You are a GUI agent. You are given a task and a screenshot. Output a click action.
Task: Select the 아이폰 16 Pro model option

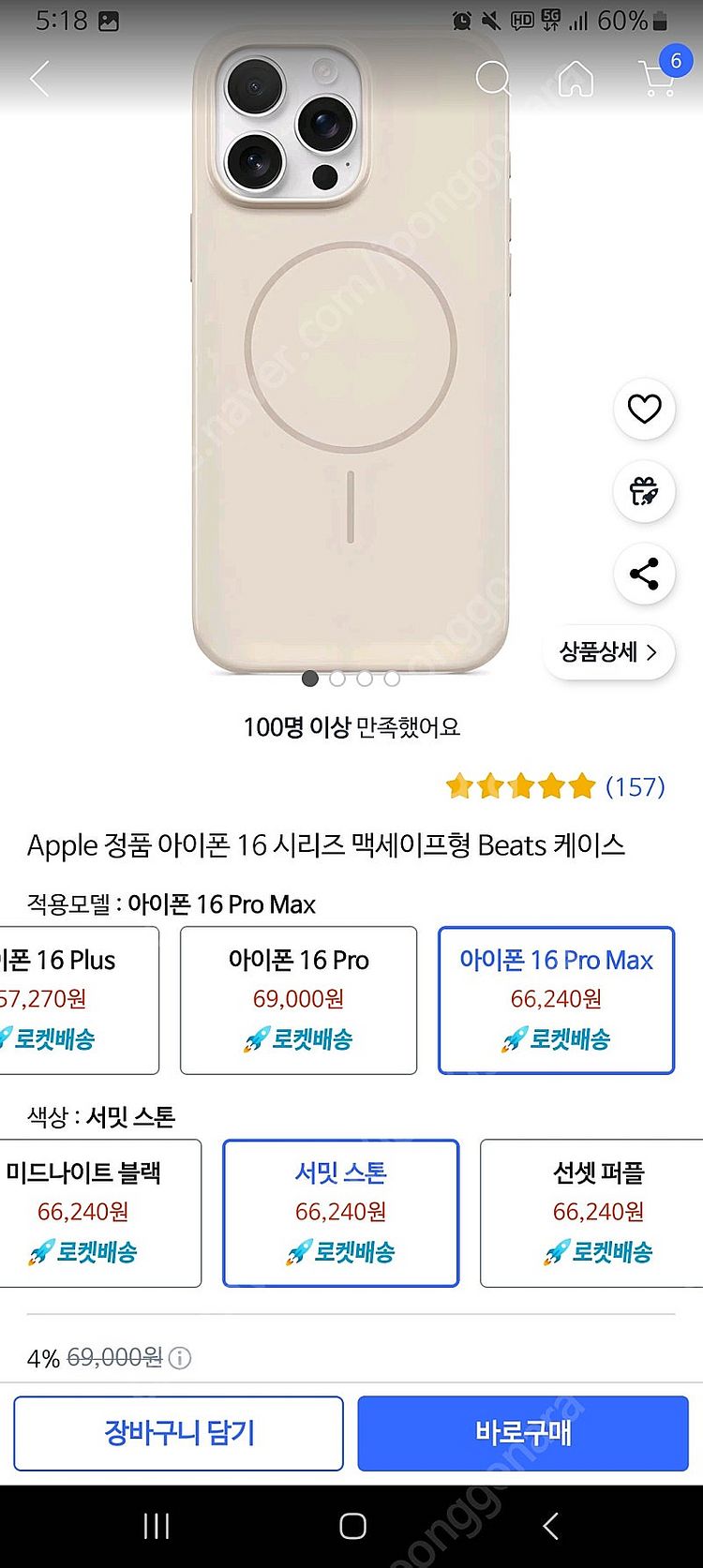click(x=298, y=998)
